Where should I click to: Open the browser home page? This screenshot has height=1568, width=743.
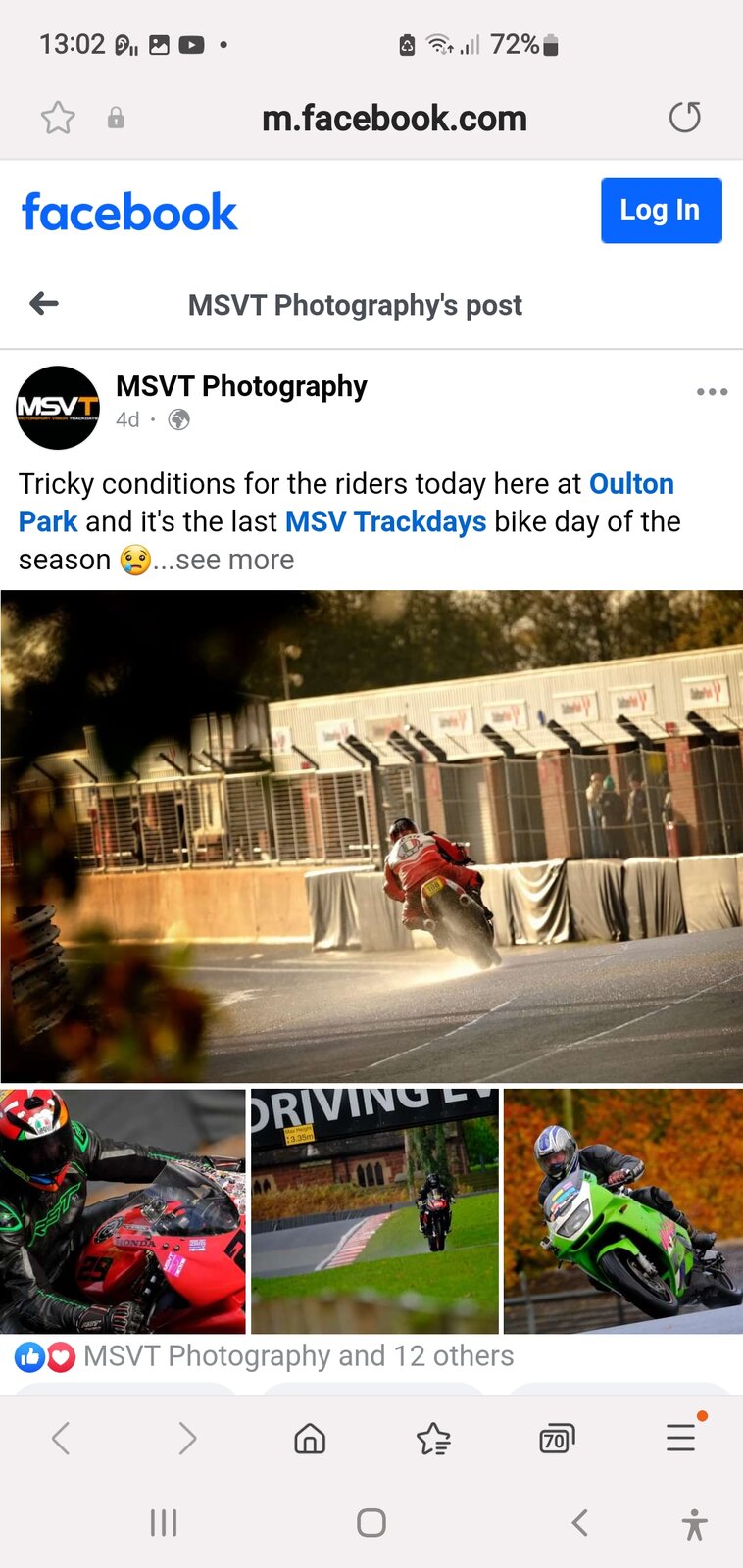coord(310,1439)
